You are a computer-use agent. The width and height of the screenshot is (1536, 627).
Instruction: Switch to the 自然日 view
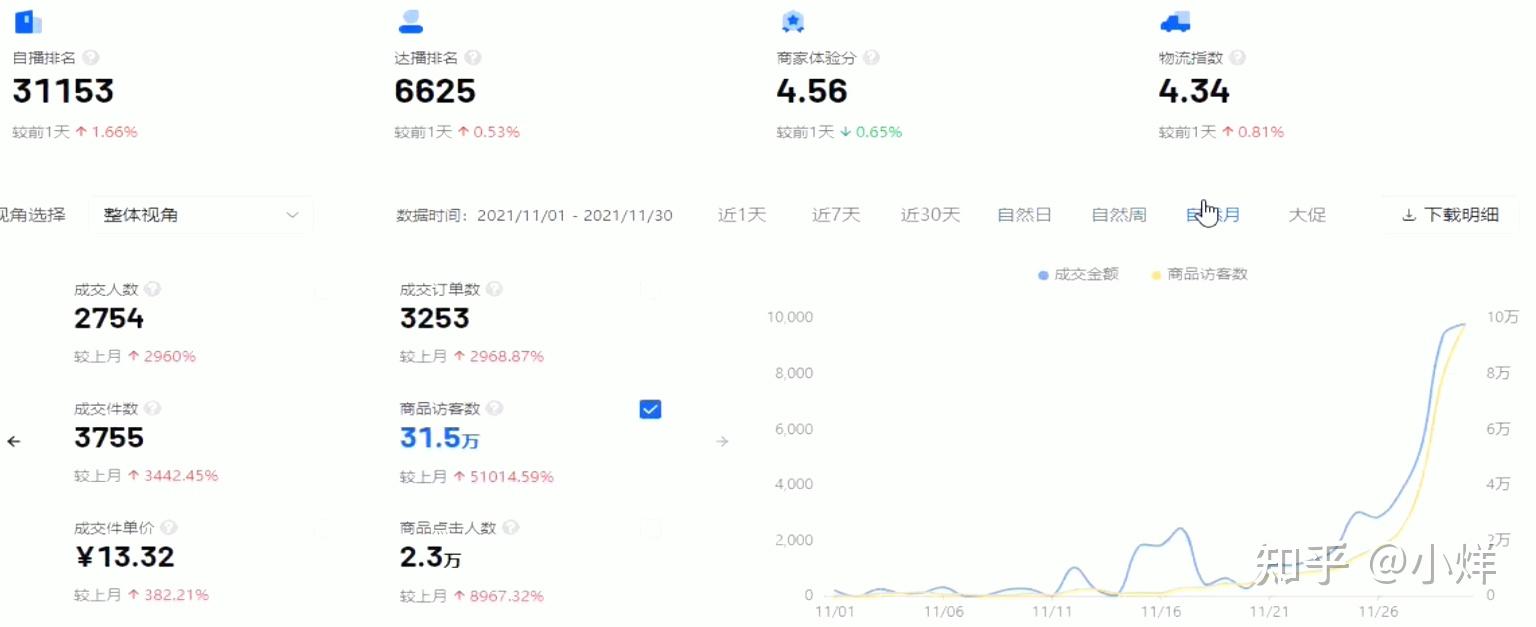tap(1024, 215)
